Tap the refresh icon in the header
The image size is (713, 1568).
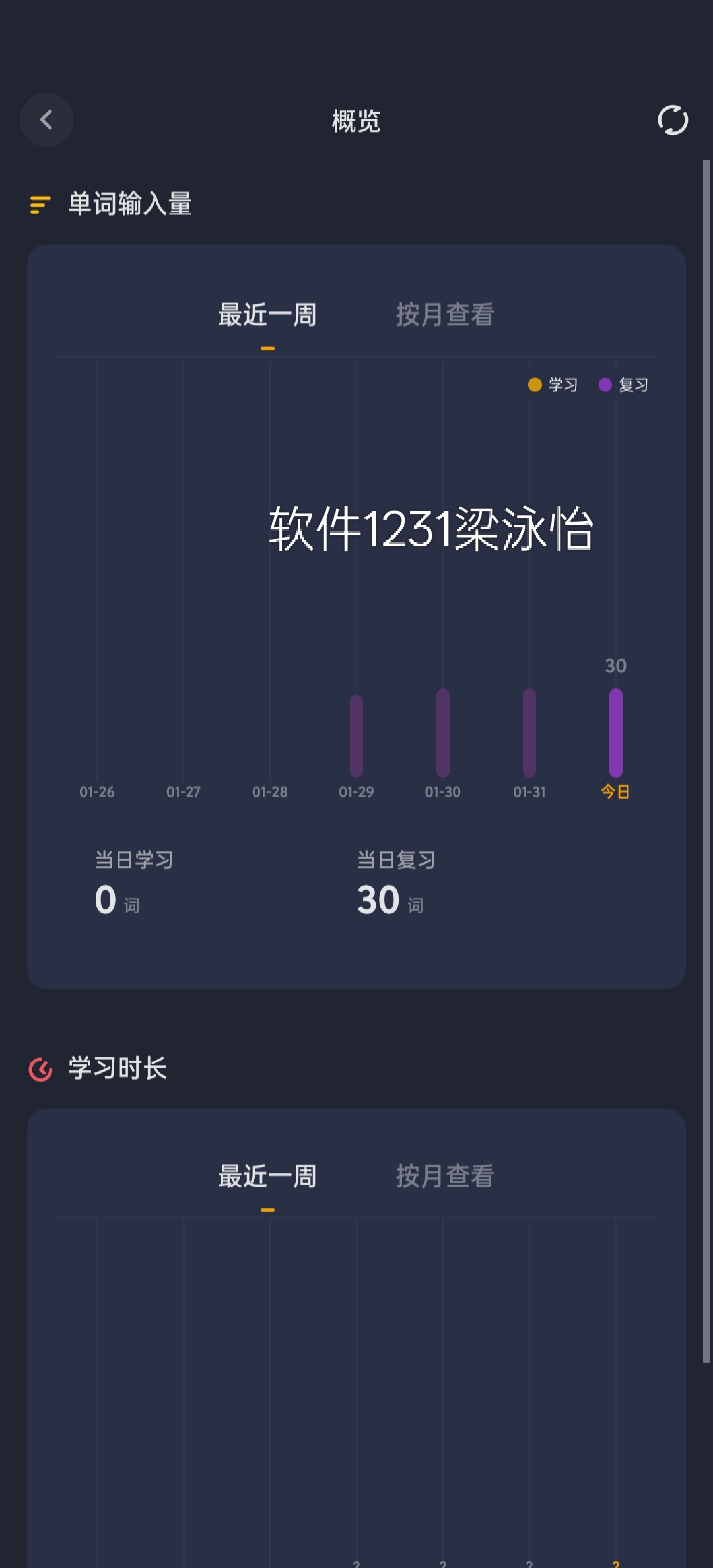pos(673,120)
